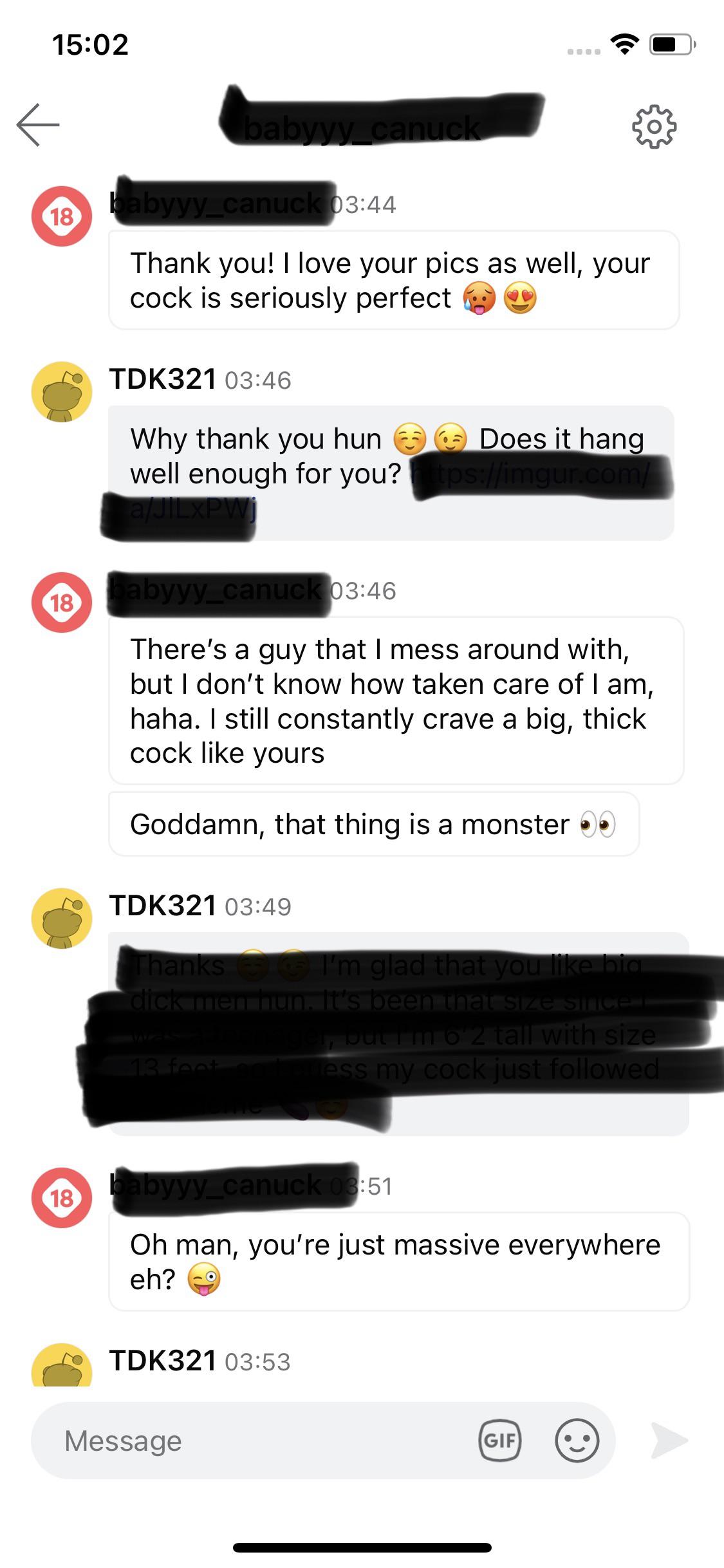Open TDK321's avatar at 03:46
This screenshot has height=1568, width=724.
[x=62, y=392]
